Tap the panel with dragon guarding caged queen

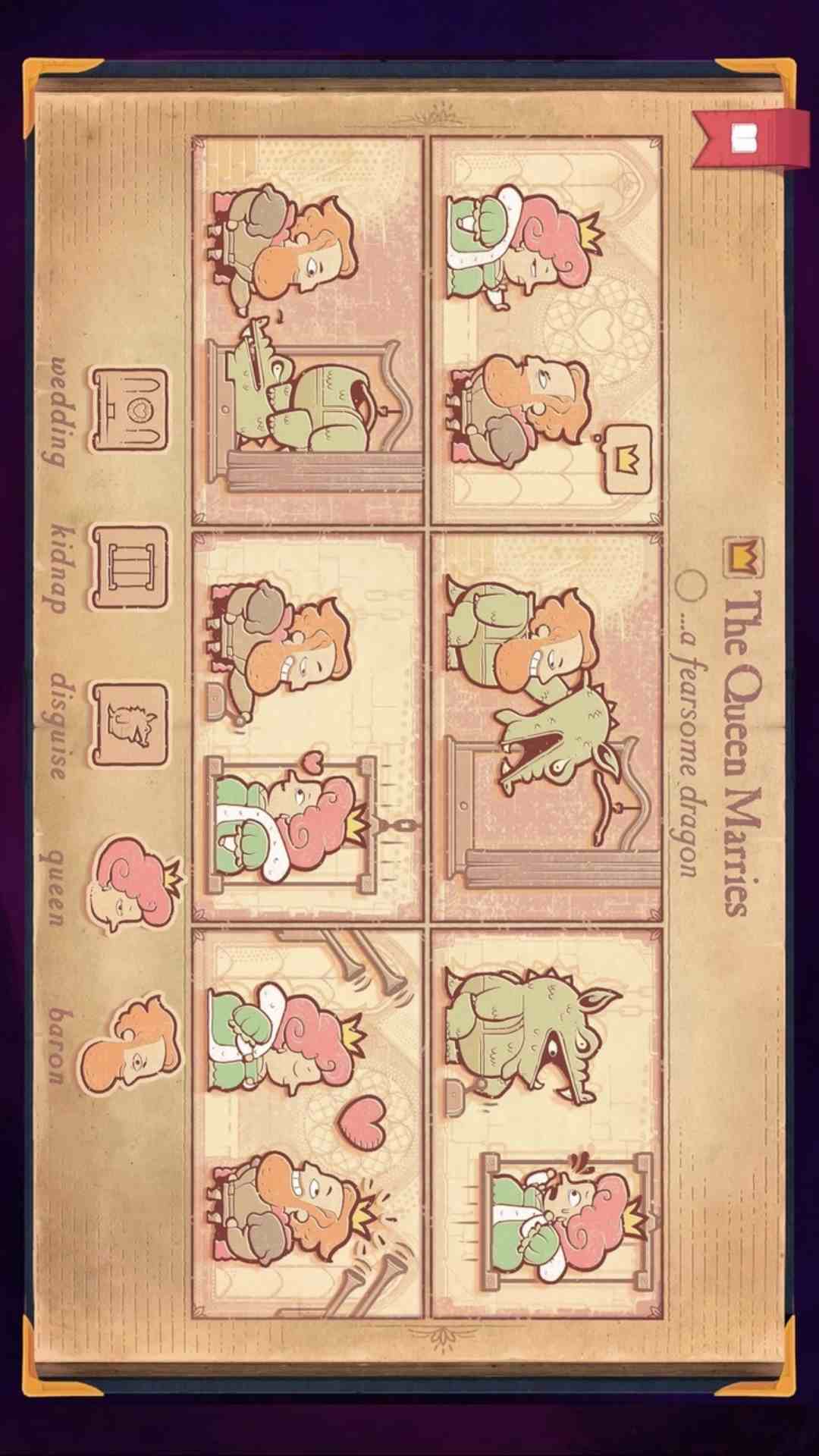point(546,1122)
